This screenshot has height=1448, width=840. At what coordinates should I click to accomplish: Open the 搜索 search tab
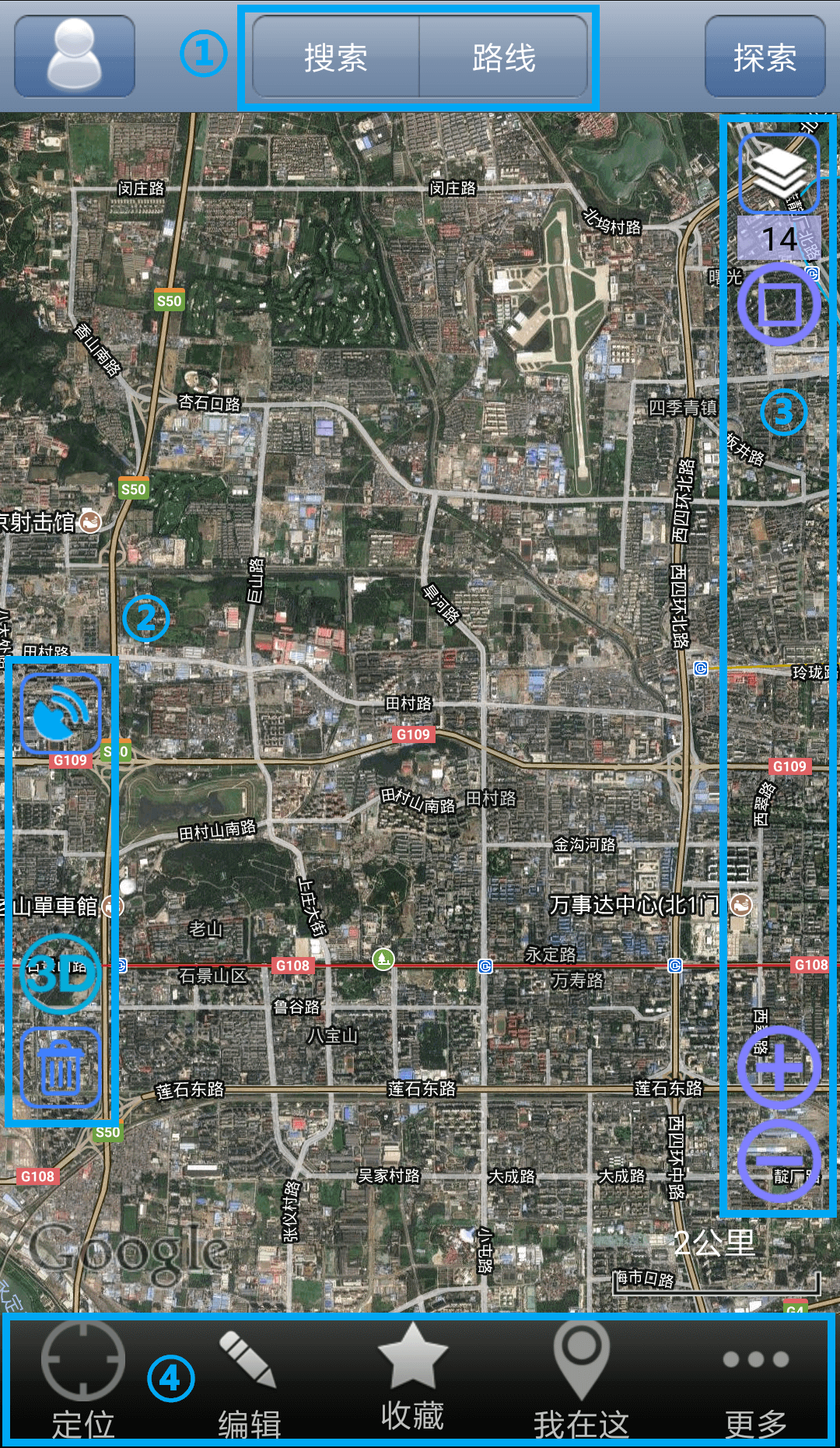point(336,58)
